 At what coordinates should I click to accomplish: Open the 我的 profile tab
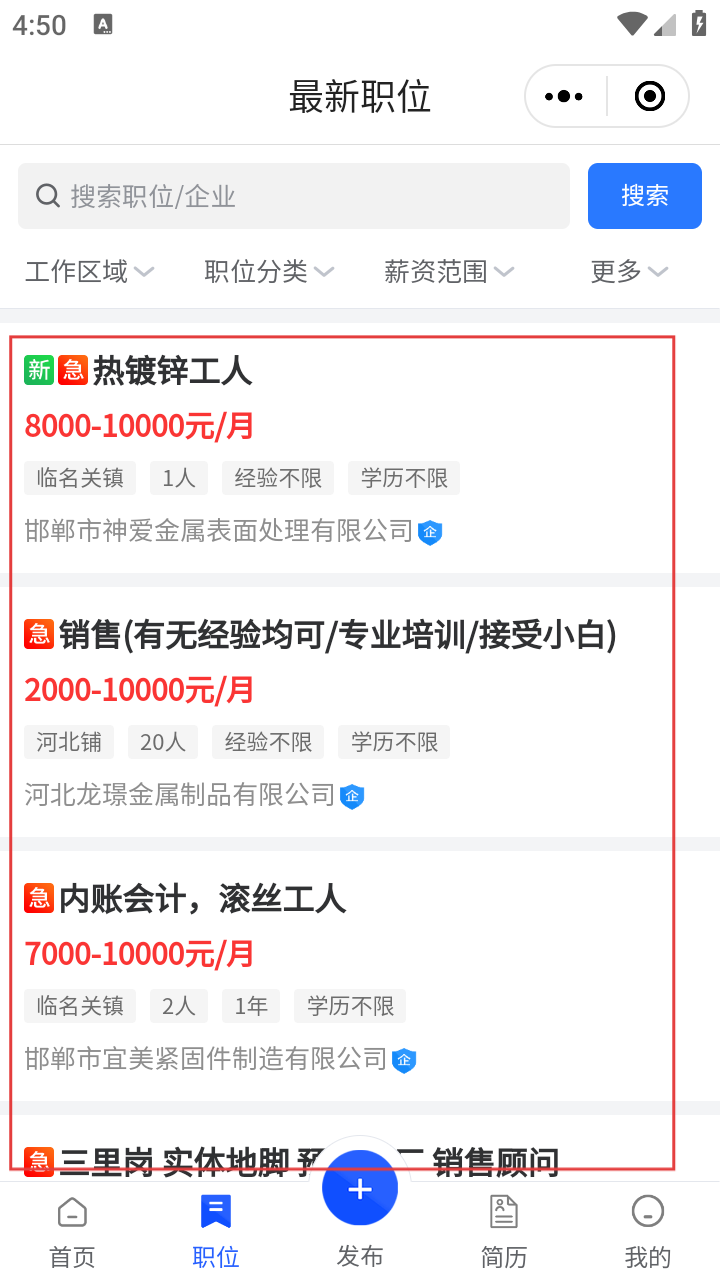pyautogui.click(x=647, y=1230)
